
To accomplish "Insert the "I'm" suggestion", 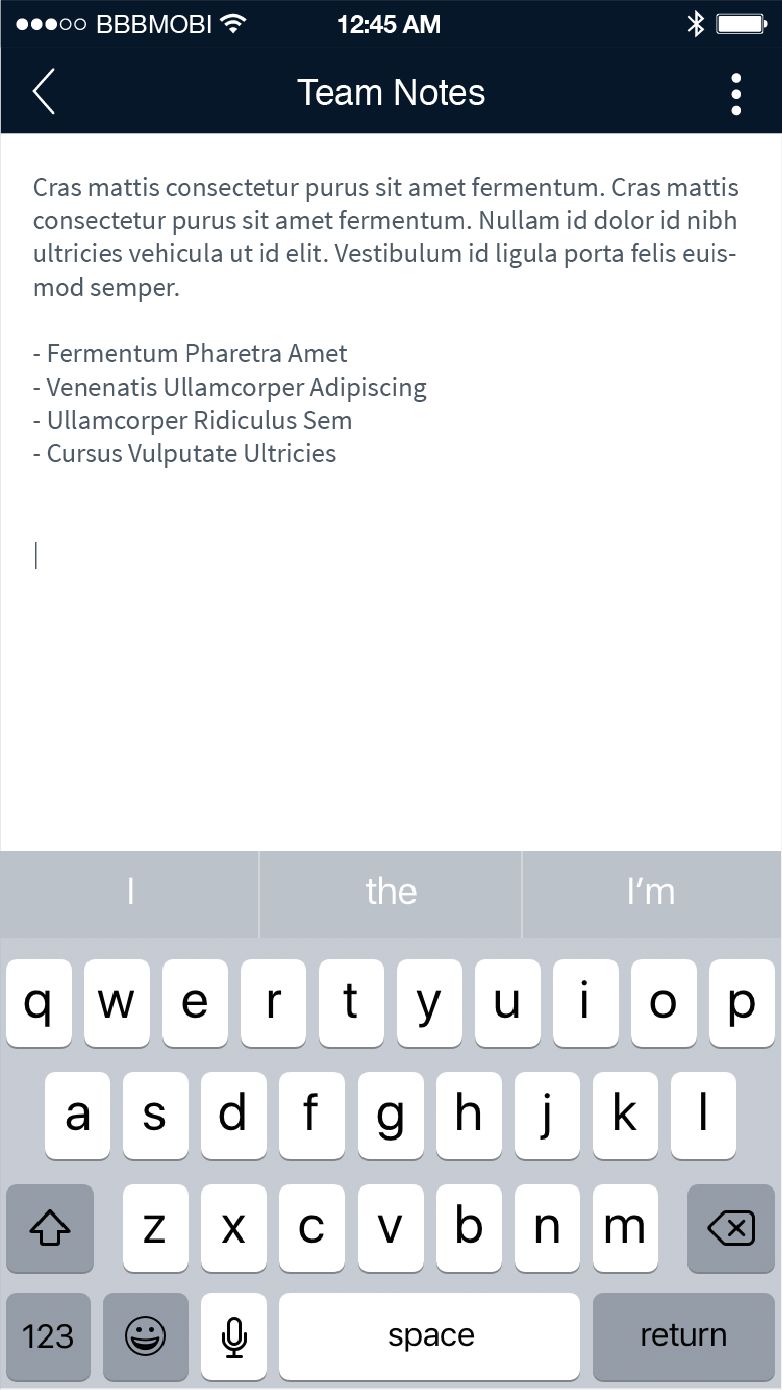I will pyautogui.click(x=651, y=891).
